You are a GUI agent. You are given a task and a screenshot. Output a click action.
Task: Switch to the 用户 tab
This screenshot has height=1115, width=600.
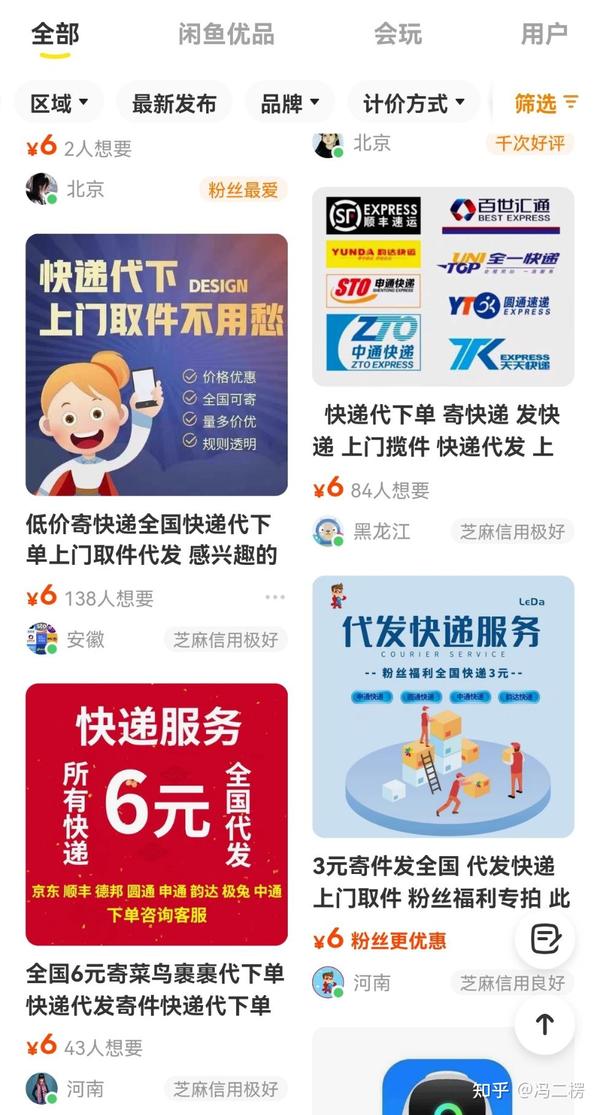click(x=544, y=34)
